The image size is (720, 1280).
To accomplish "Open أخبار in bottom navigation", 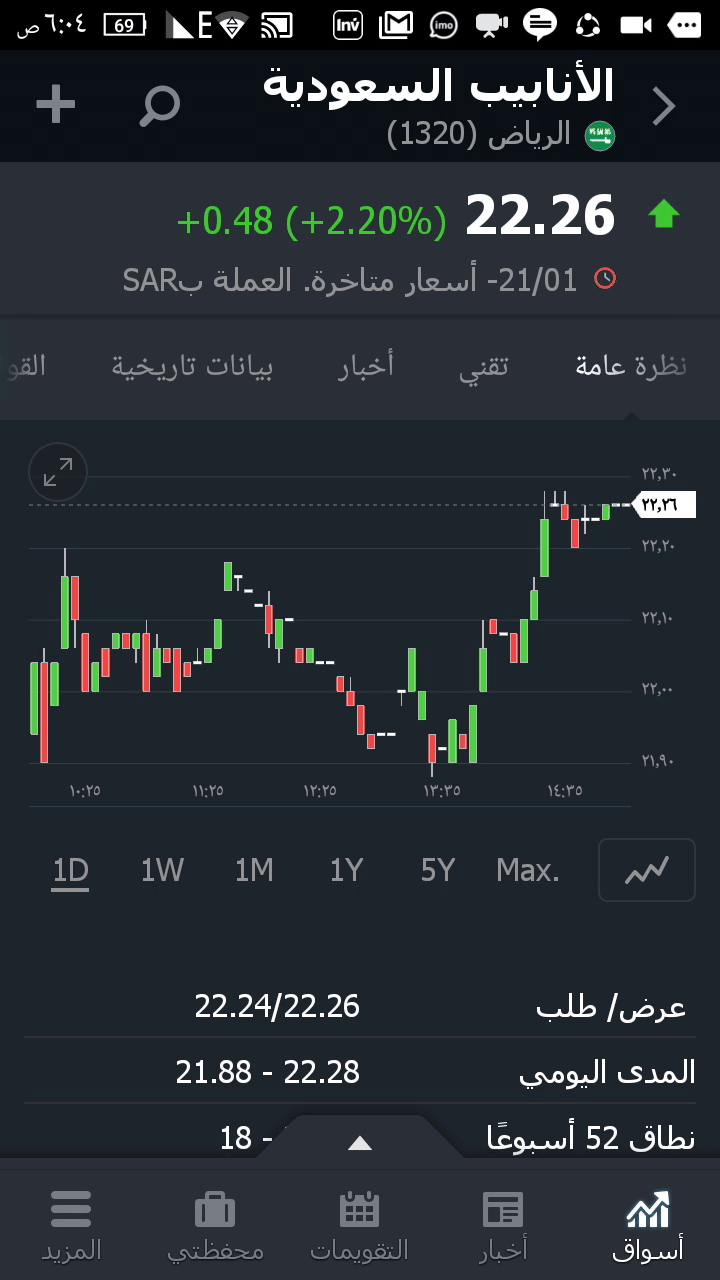I will (x=503, y=1225).
